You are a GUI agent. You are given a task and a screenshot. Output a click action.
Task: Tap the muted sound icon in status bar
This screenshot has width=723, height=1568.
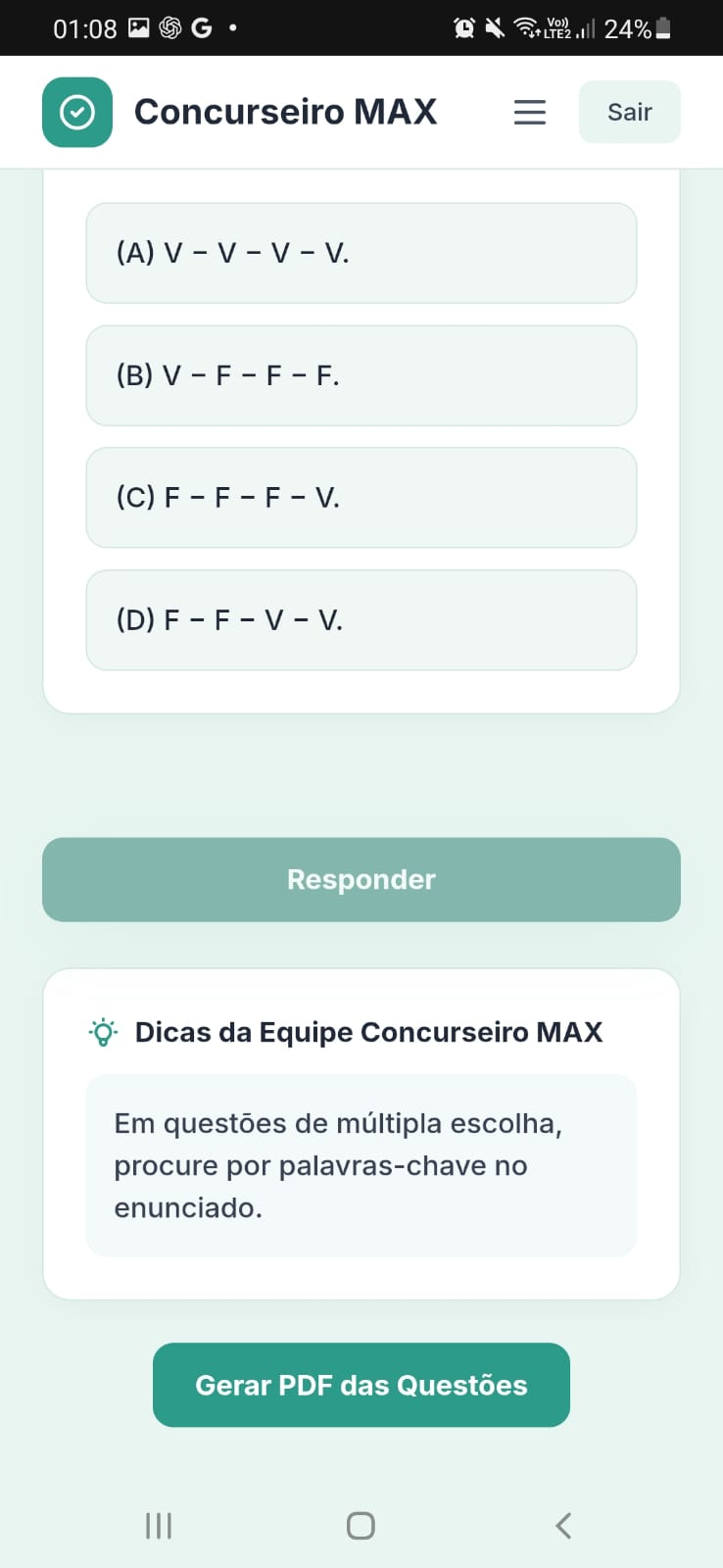click(x=495, y=27)
